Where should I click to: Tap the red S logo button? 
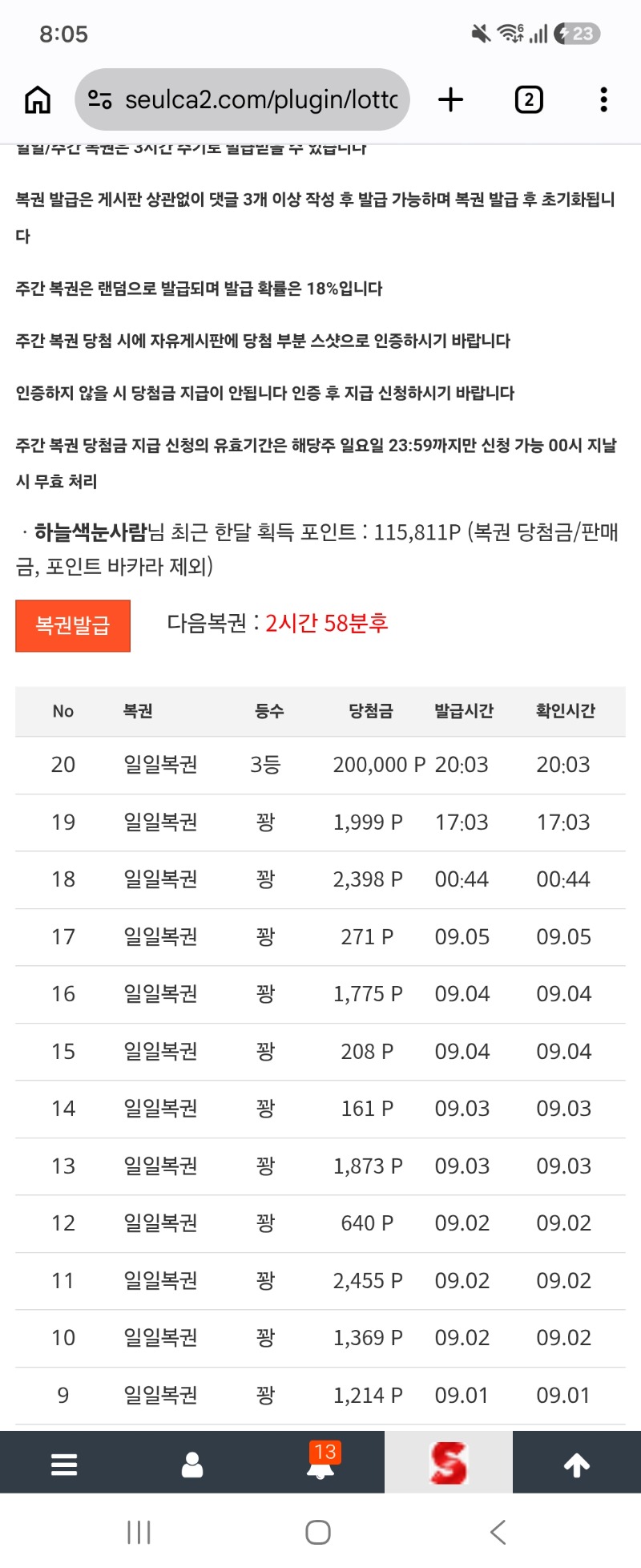click(x=449, y=1463)
